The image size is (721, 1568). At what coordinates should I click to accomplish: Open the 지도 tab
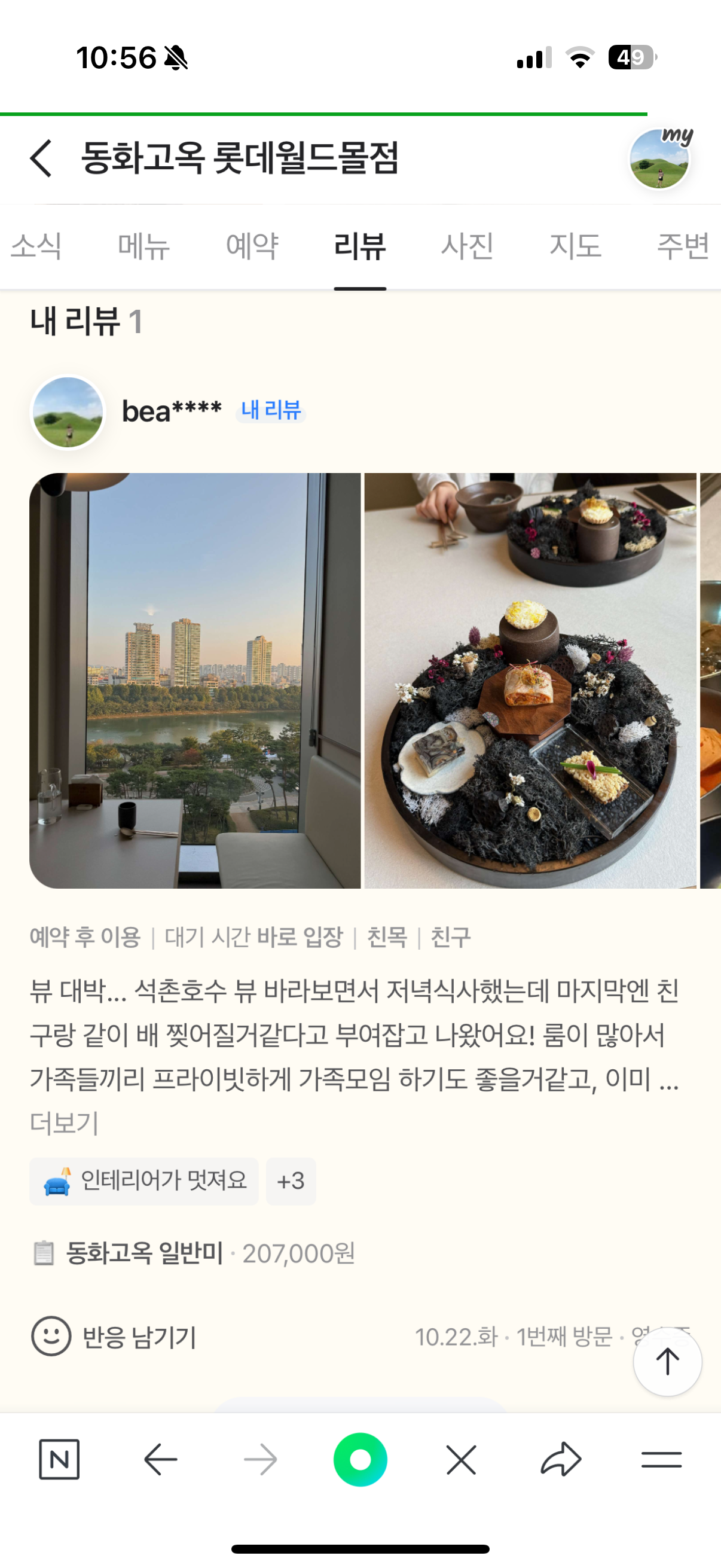pyautogui.click(x=575, y=246)
